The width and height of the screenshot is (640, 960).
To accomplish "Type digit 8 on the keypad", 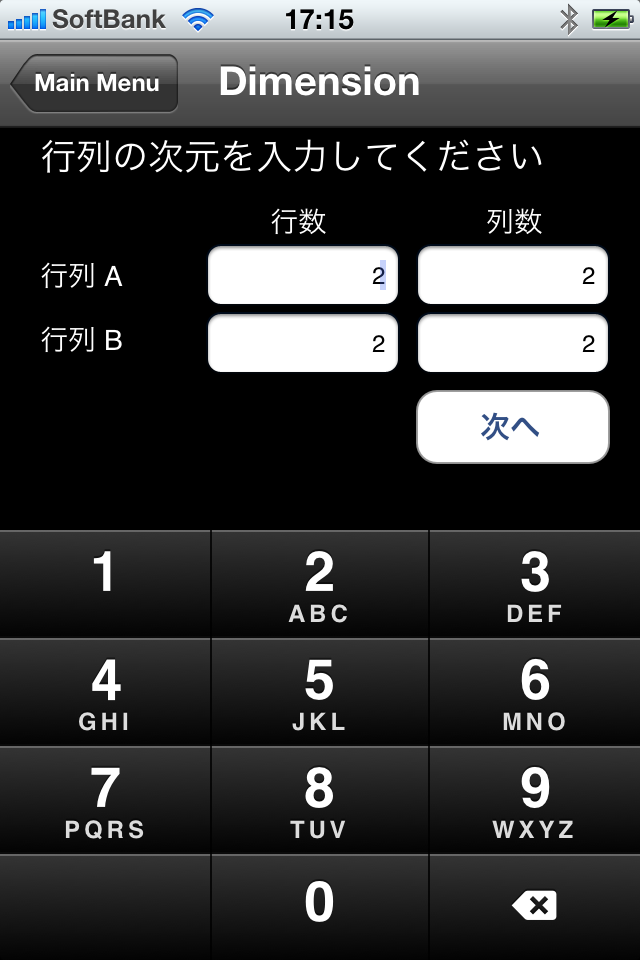I will click(319, 800).
